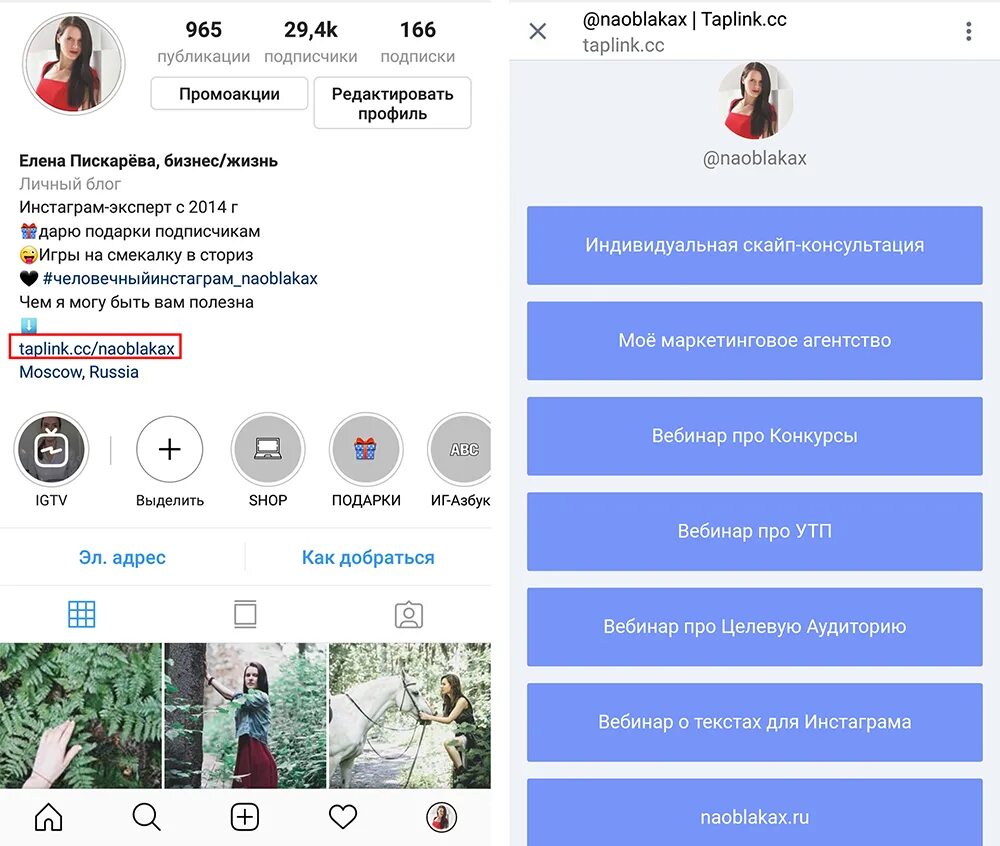Tap Редактировать профиль button

[x=392, y=104]
